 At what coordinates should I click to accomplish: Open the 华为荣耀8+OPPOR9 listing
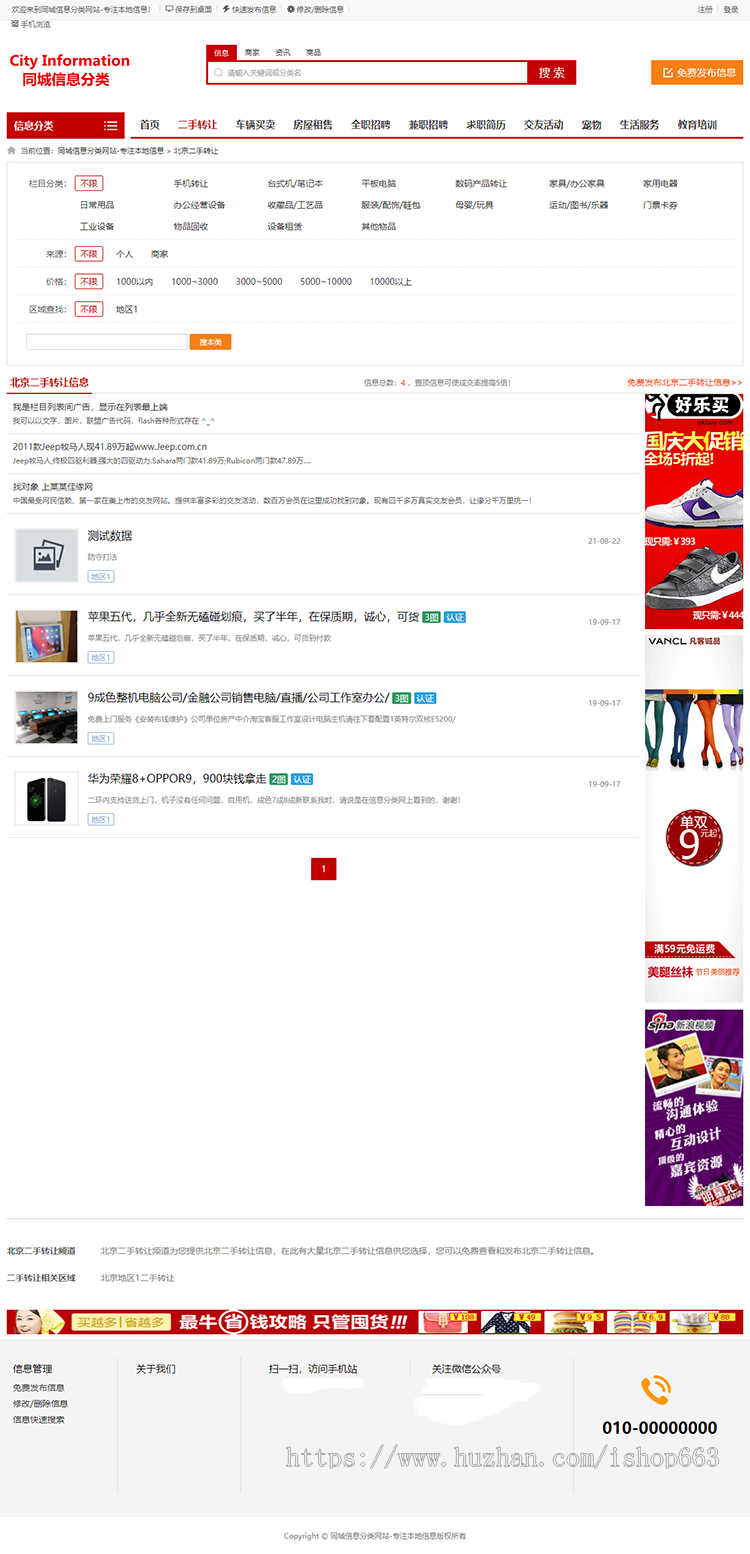click(x=176, y=779)
